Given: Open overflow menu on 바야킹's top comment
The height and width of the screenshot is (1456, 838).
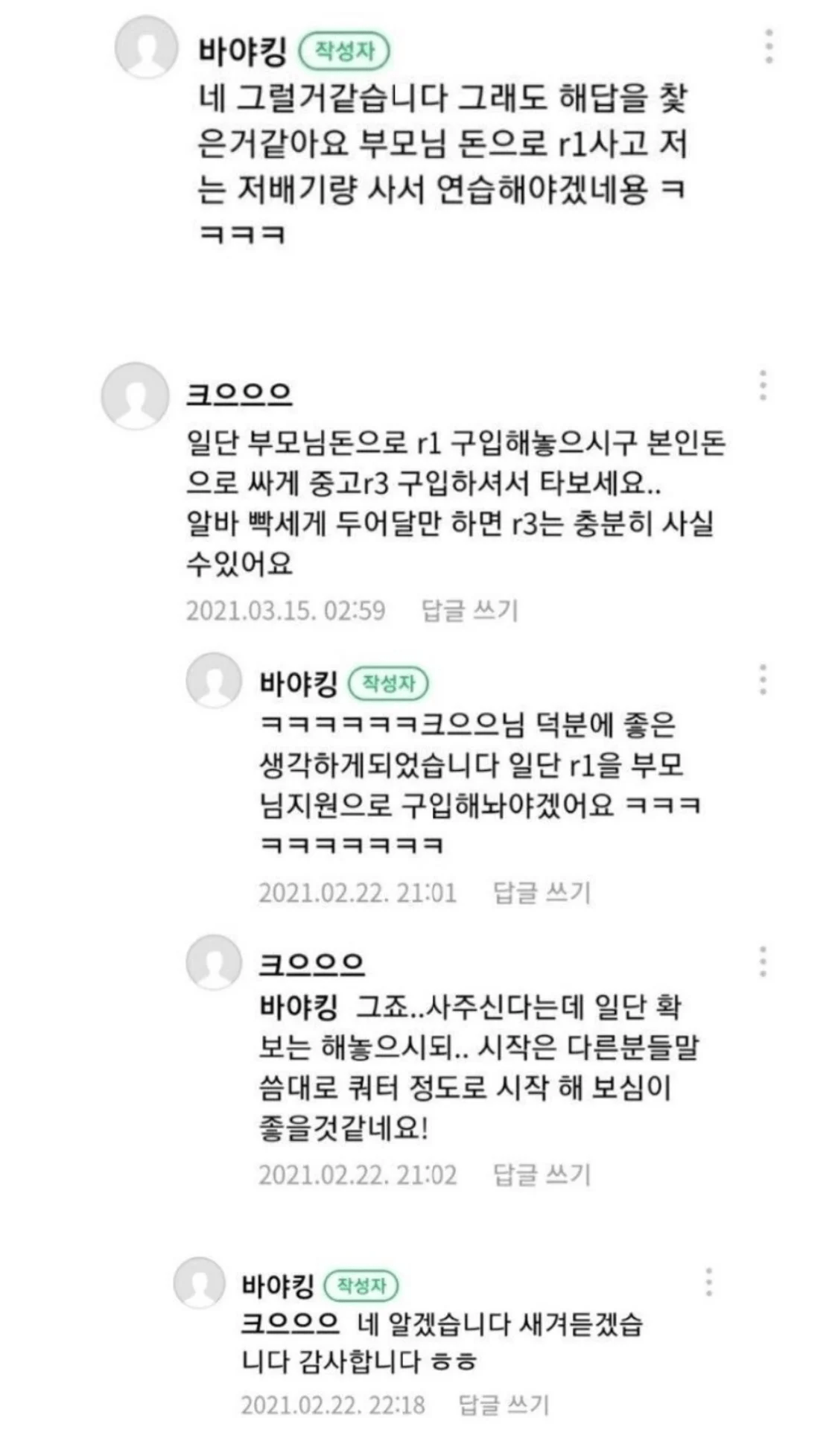Looking at the screenshot, I should pos(769,47).
